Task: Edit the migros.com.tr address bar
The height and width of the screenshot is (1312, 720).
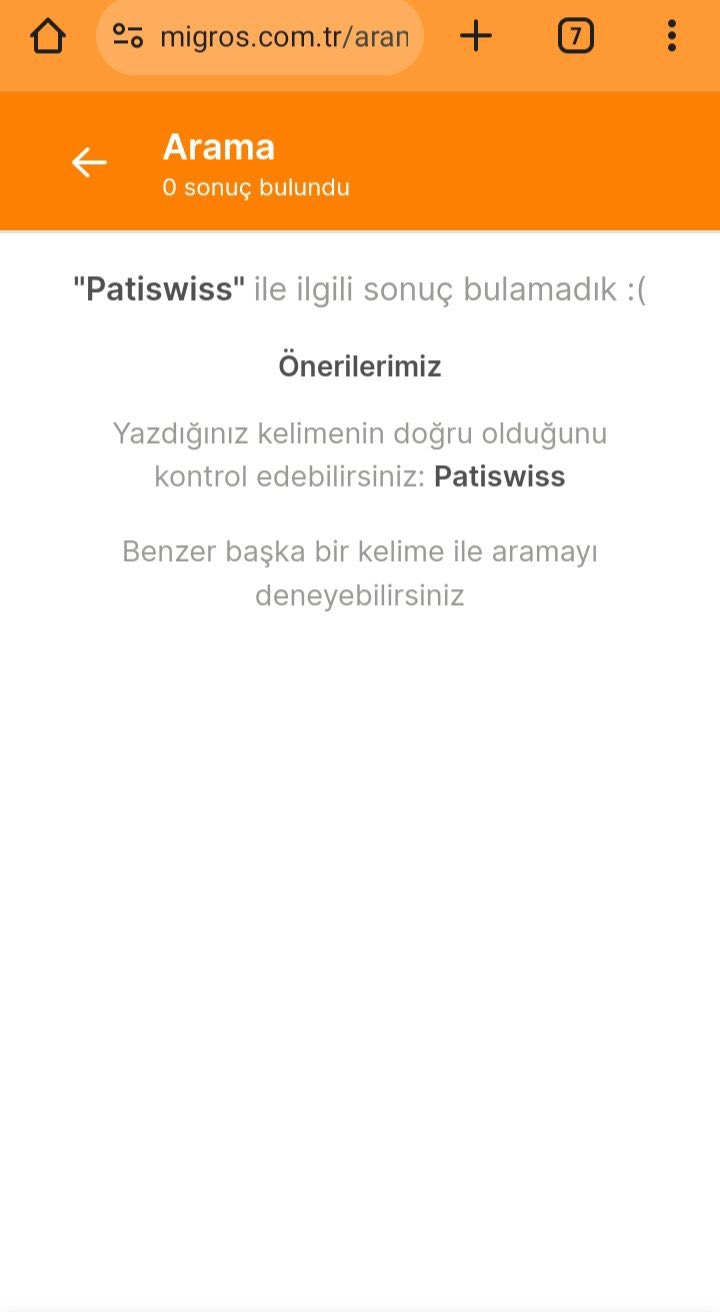Action: coord(284,38)
